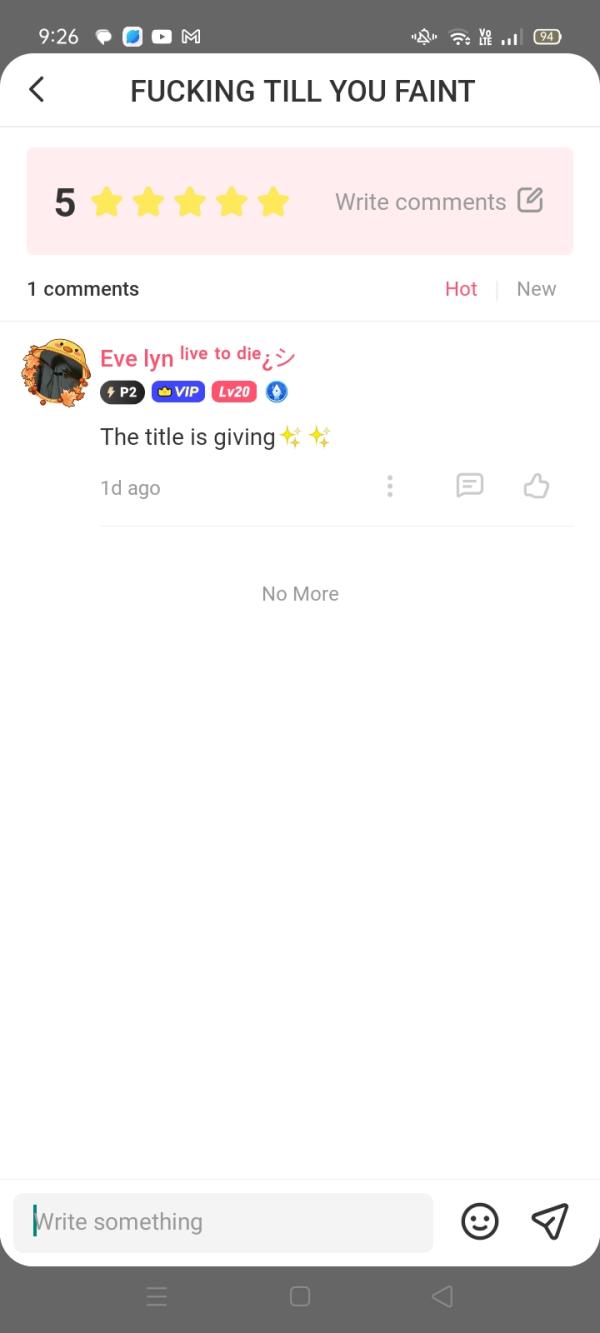Go back using the top arrow
This screenshot has height=1333, width=600.
(x=37, y=90)
